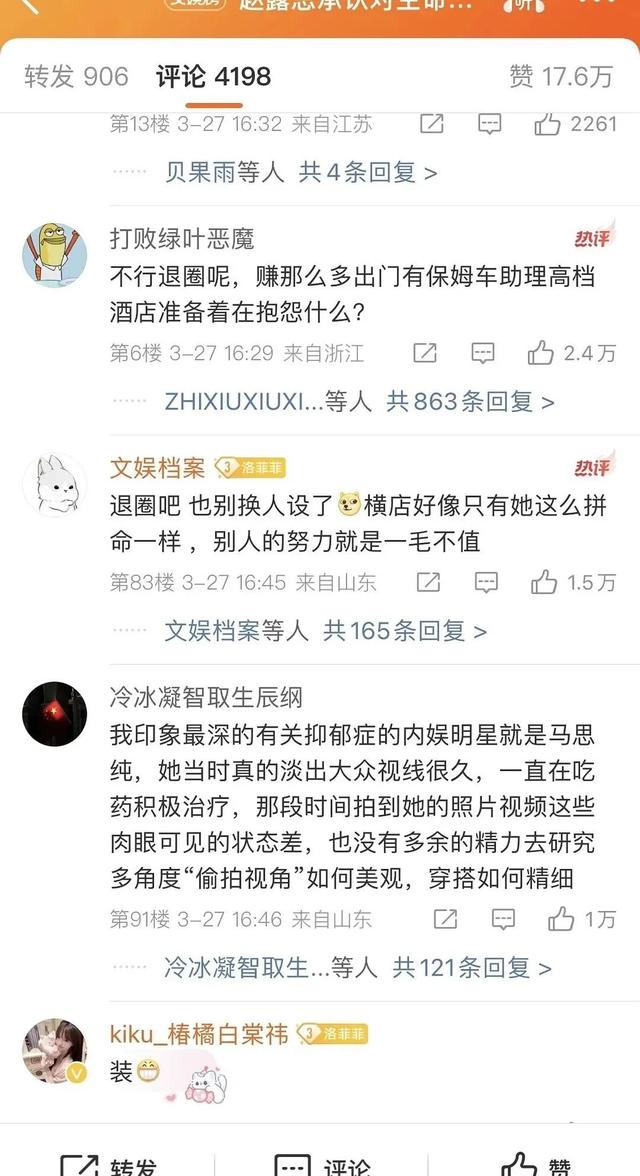Share 打败绿叶恶魔's comment
Viewport: 640px width, 1176px height.
point(425,352)
